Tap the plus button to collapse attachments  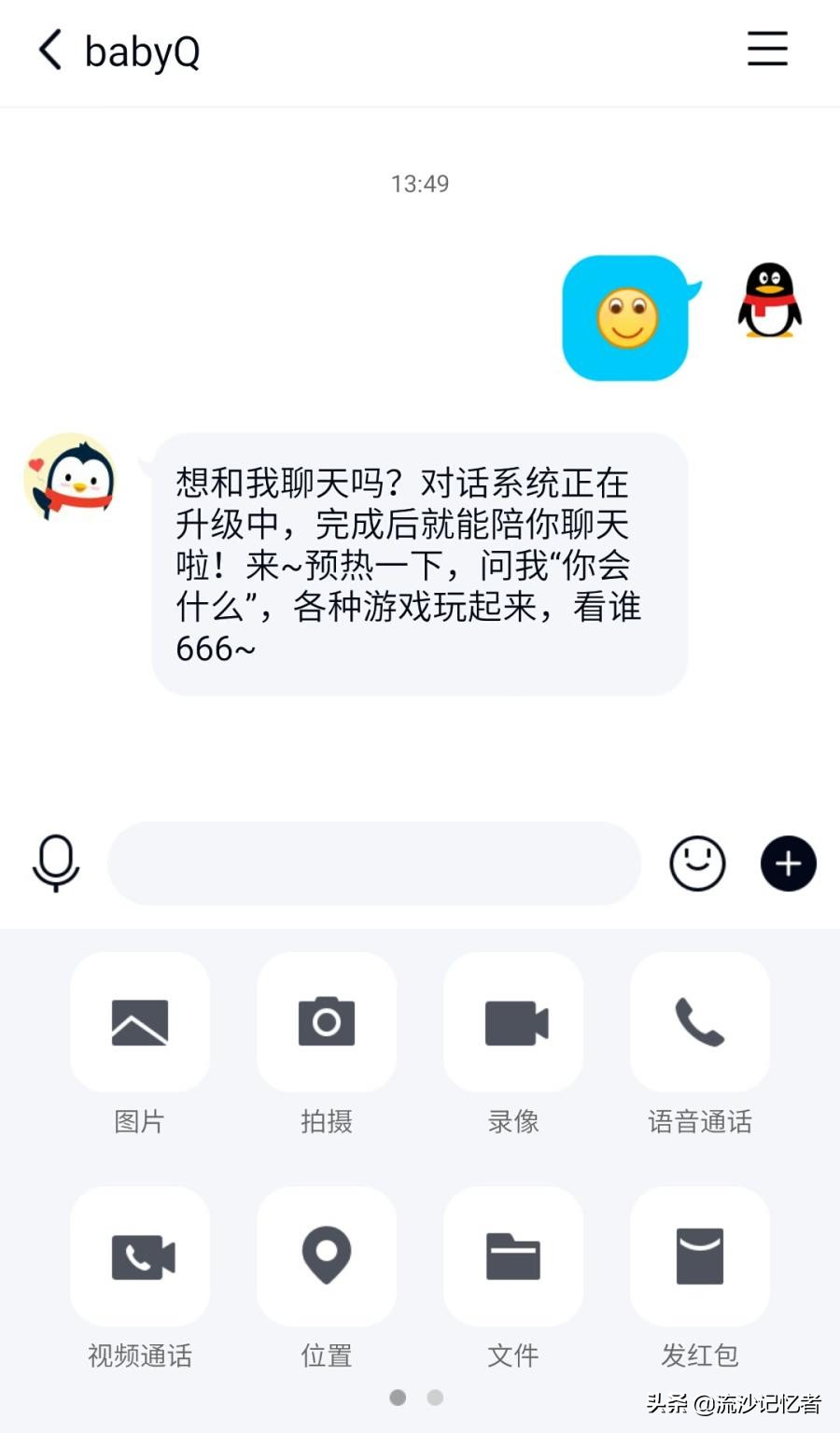click(788, 864)
